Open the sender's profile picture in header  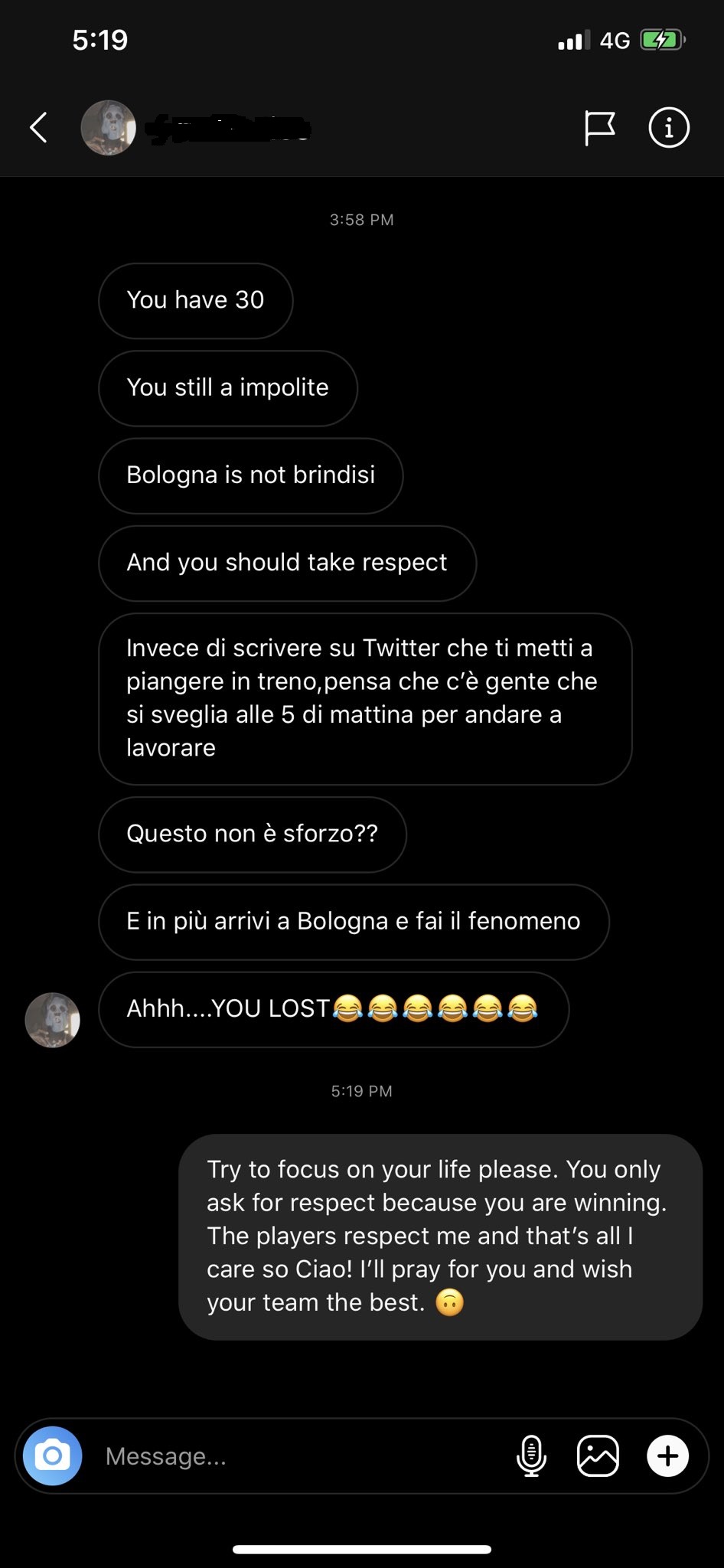(109, 127)
